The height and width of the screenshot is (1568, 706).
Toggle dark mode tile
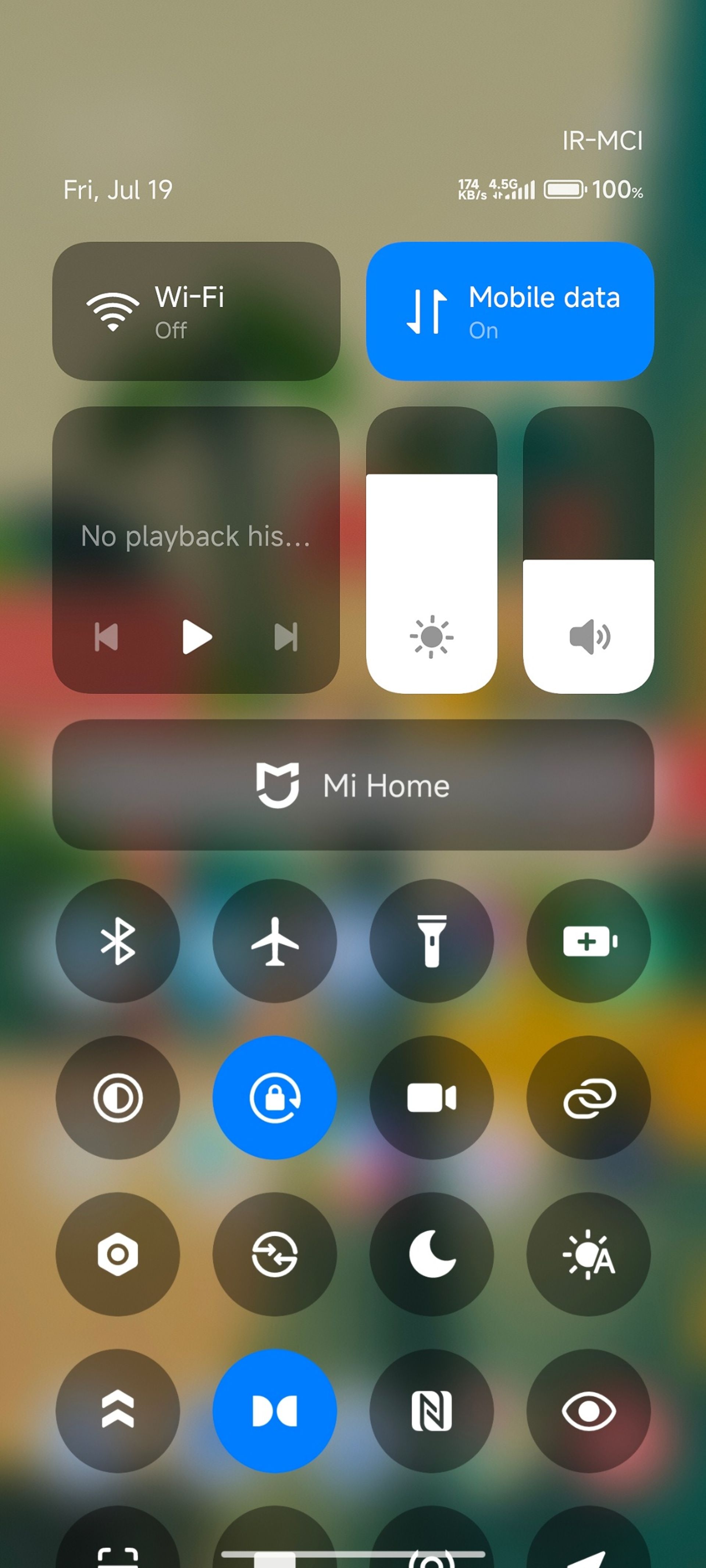click(x=118, y=1098)
